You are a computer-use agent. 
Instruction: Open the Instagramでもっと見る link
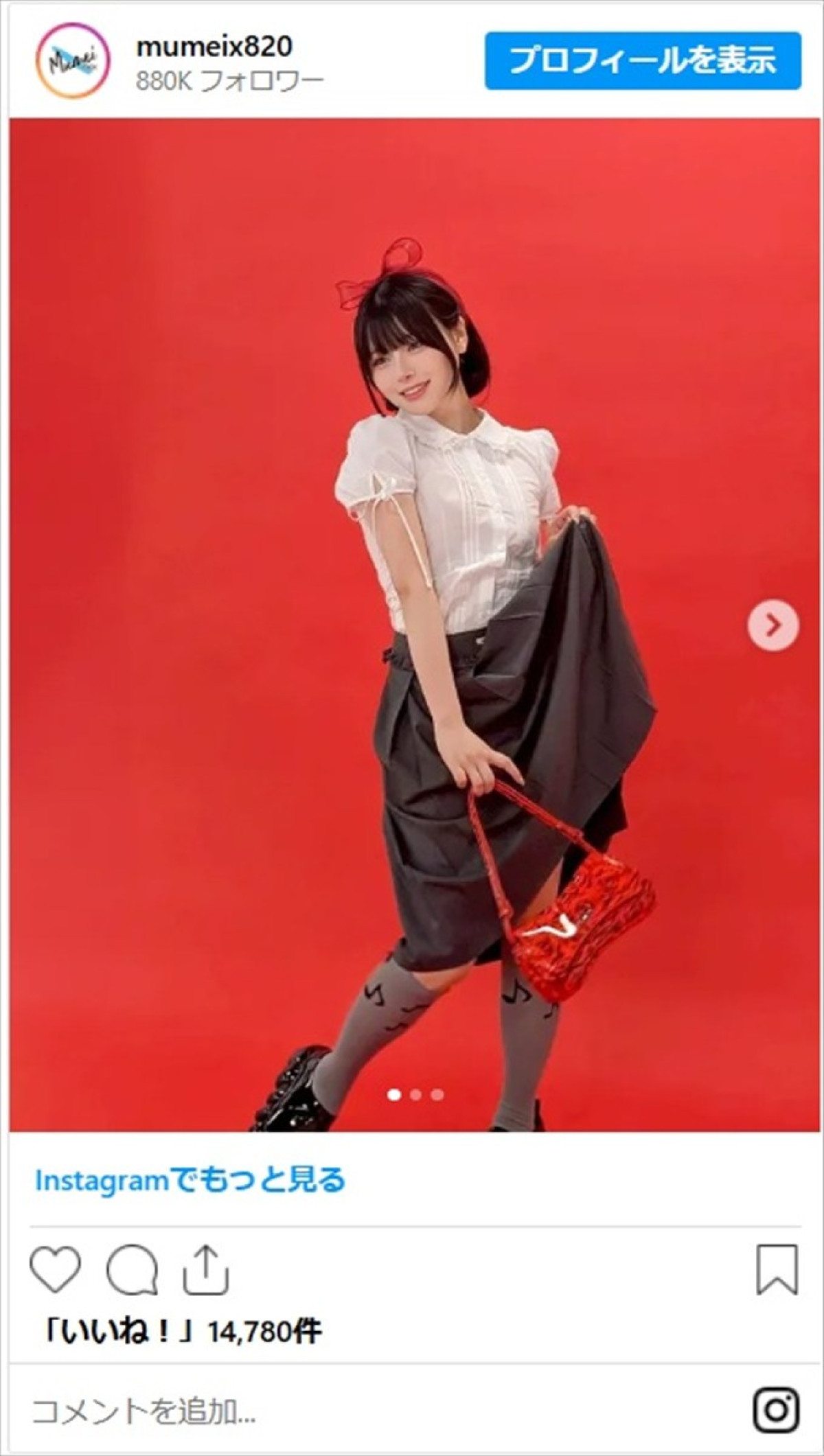pos(190,1181)
